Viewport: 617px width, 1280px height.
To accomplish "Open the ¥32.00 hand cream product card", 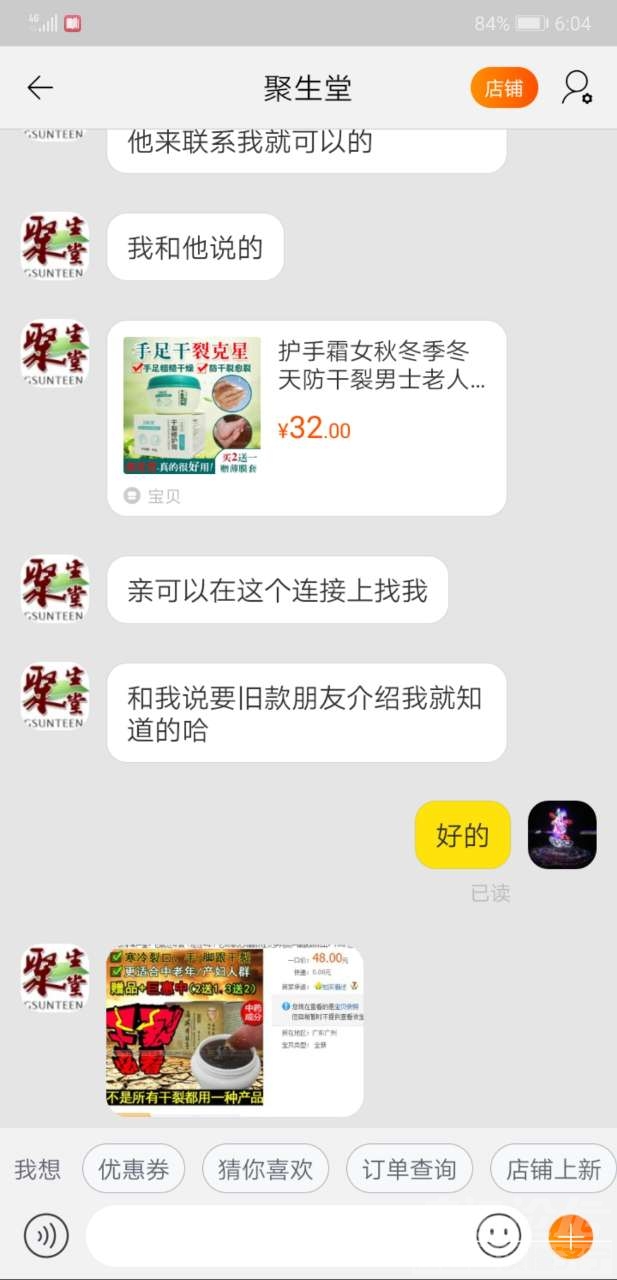I will pyautogui.click(x=306, y=417).
